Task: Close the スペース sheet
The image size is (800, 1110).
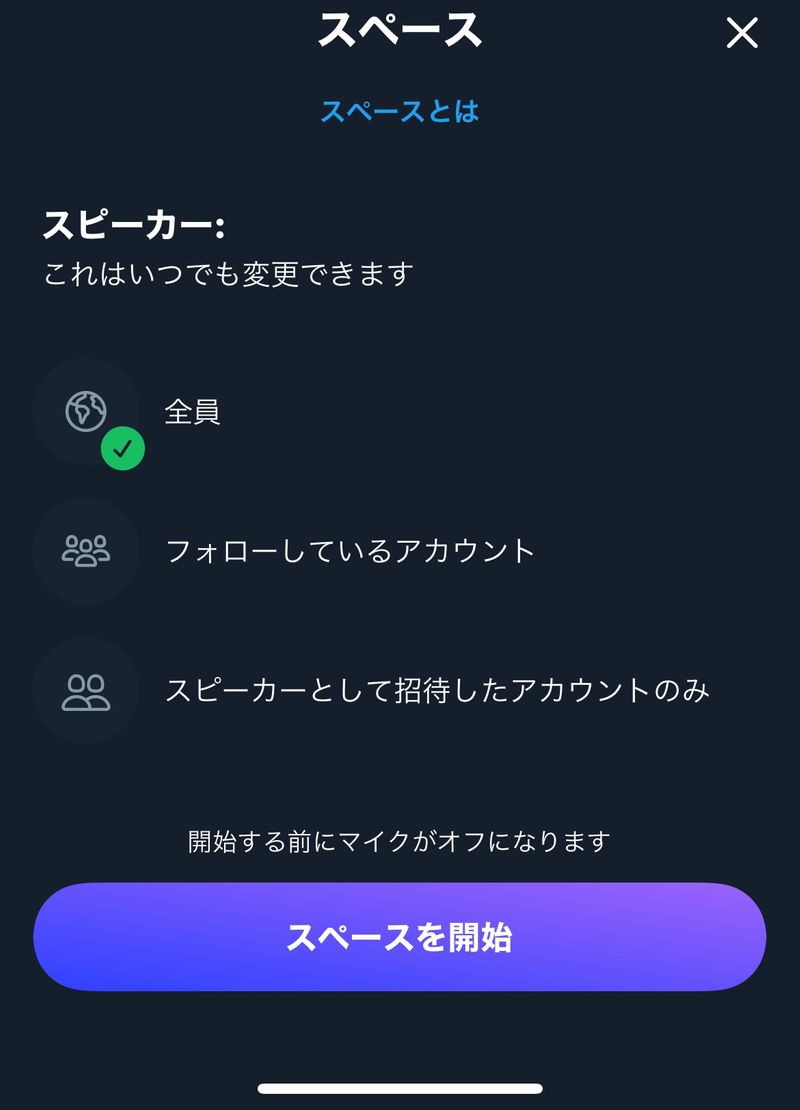Action: point(742,34)
